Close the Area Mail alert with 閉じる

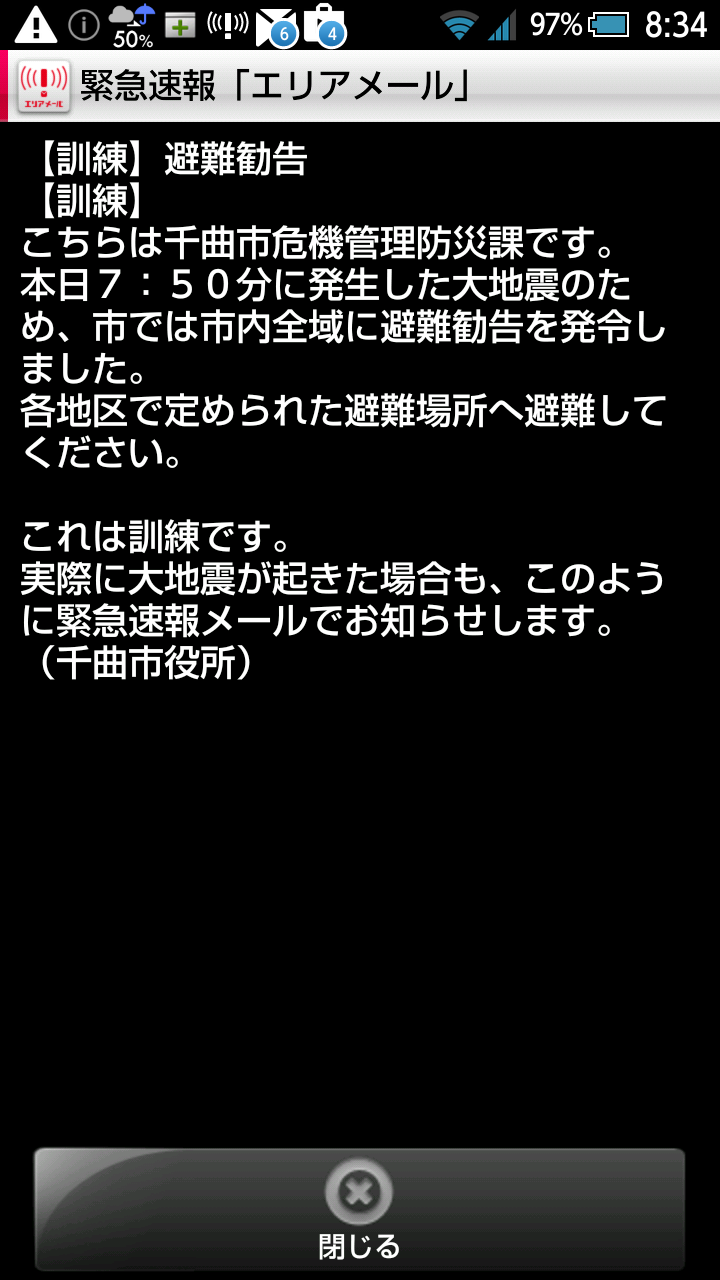click(359, 1209)
